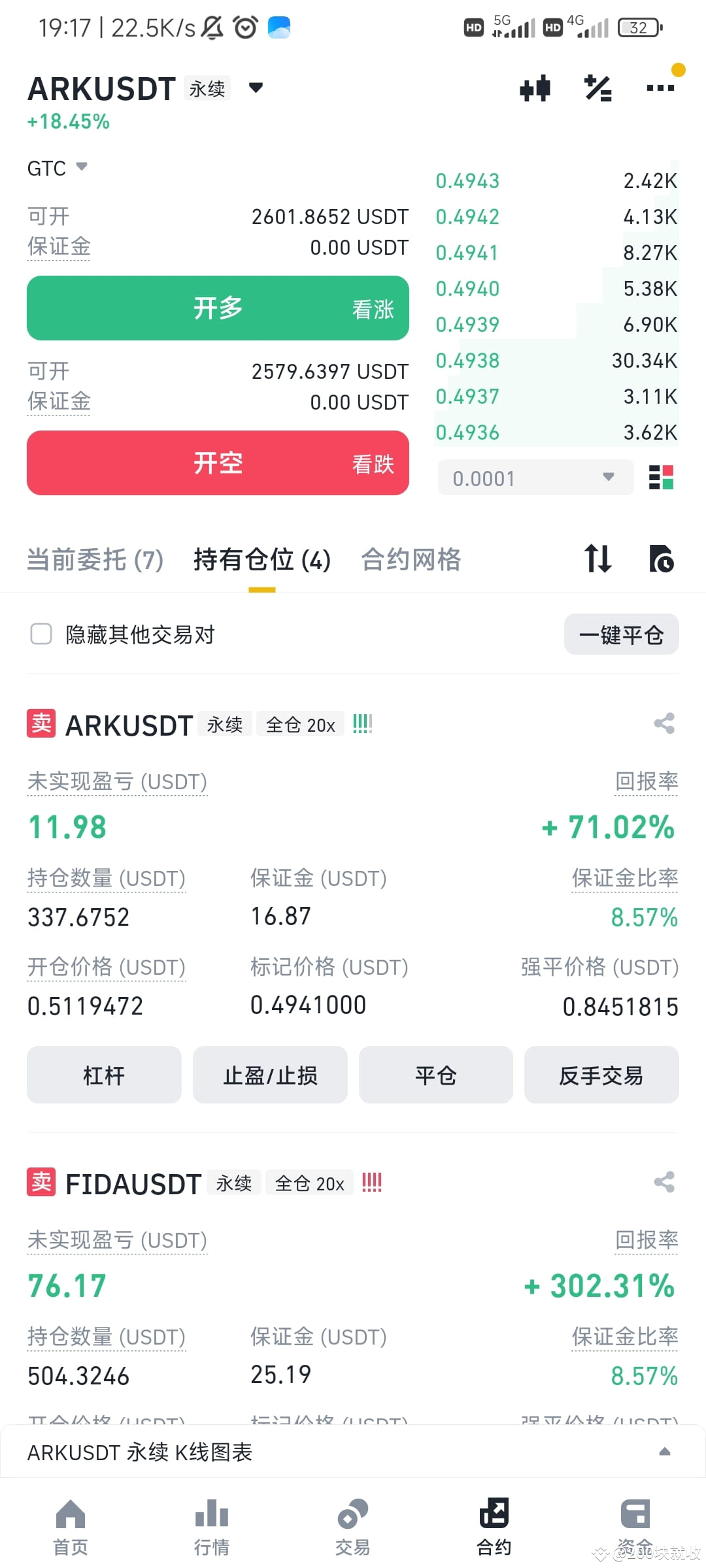Enable the 隐藏其他交易对 checkbox

(41, 634)
